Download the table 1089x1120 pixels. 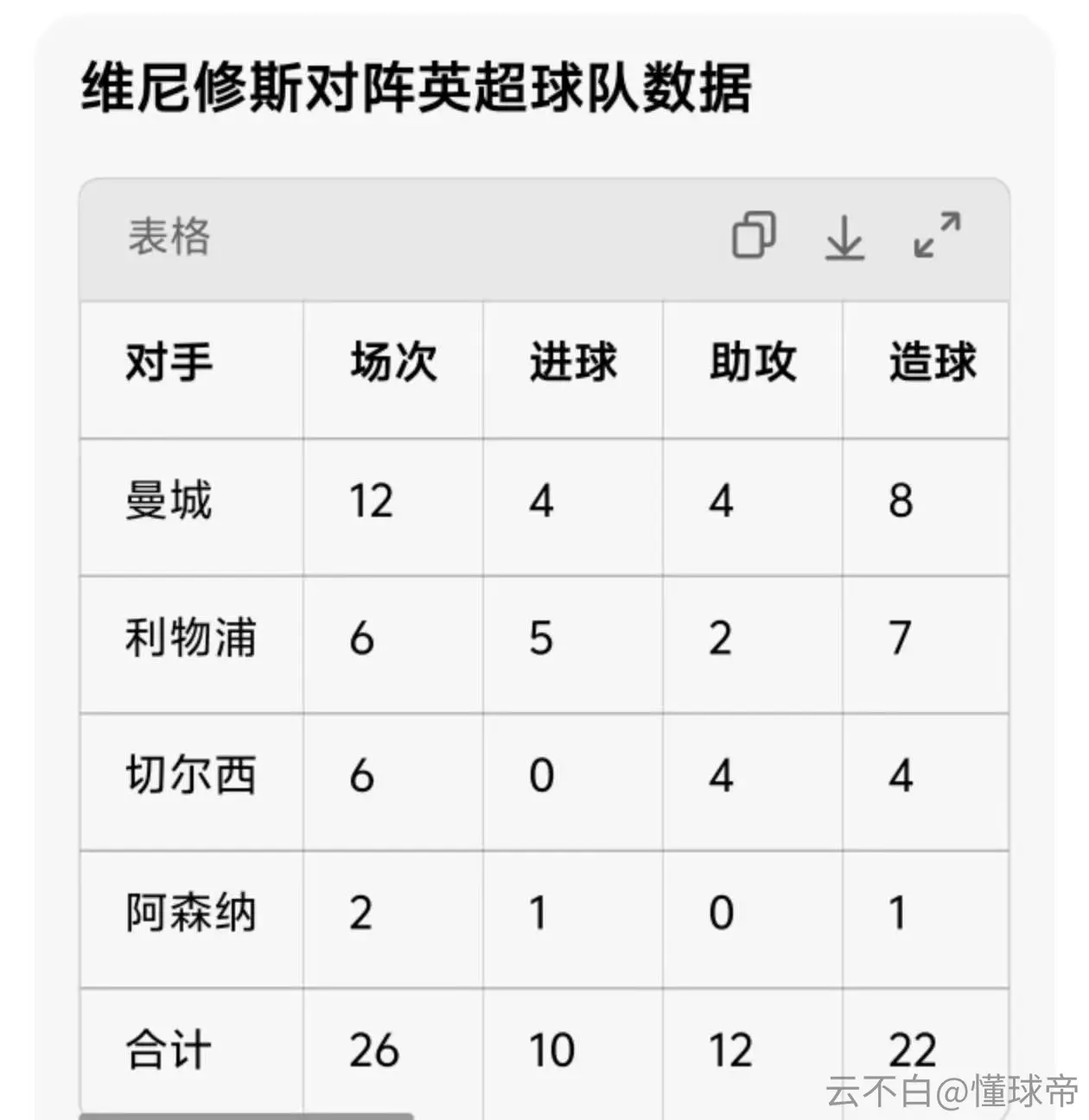(844, 237)
